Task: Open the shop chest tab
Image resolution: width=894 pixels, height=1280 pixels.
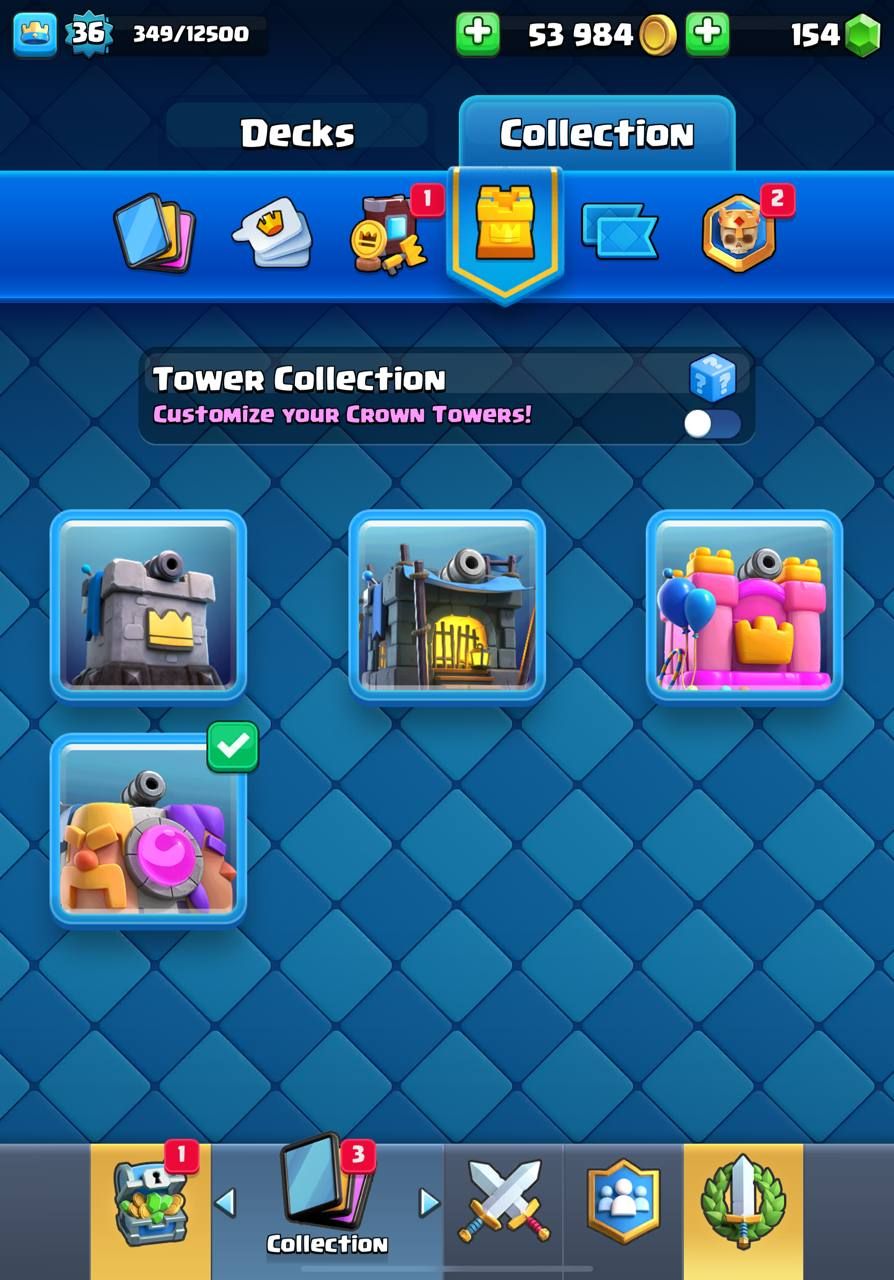Action: click(x=150, y=1204)
